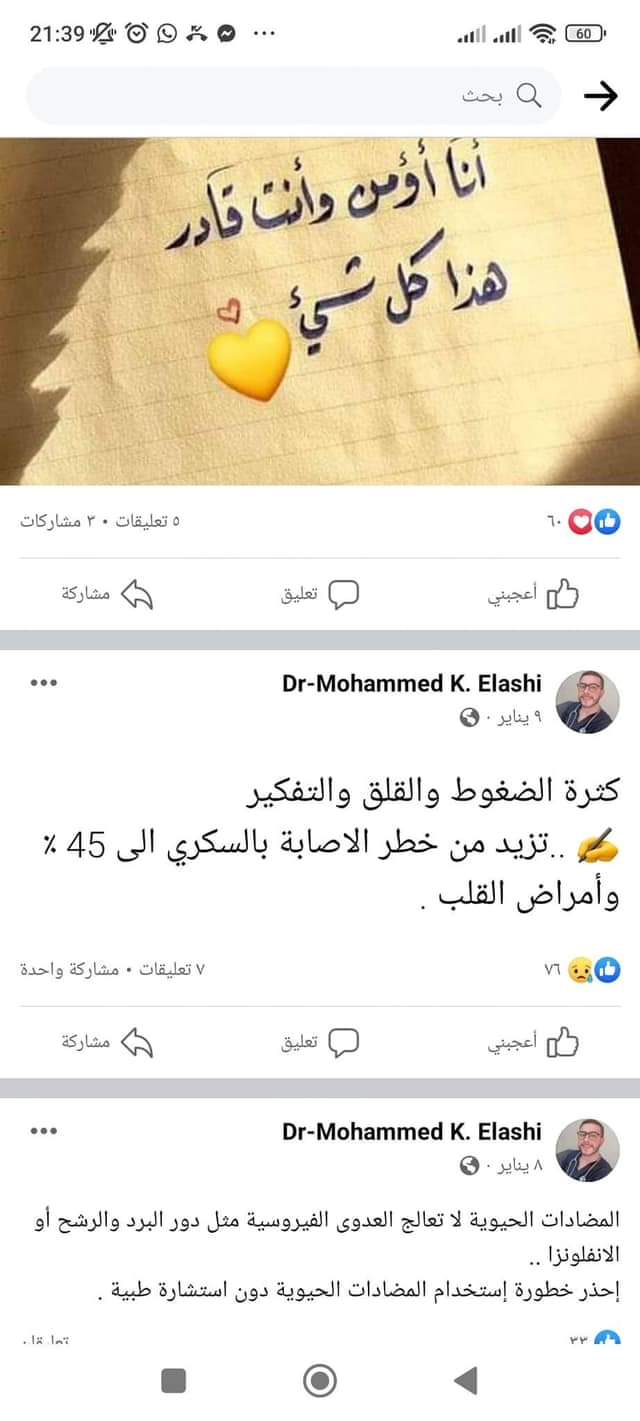
Task: Open Dr-Mohammed K. Elashi profile from the 9 January post
Action: coord(411,684)
